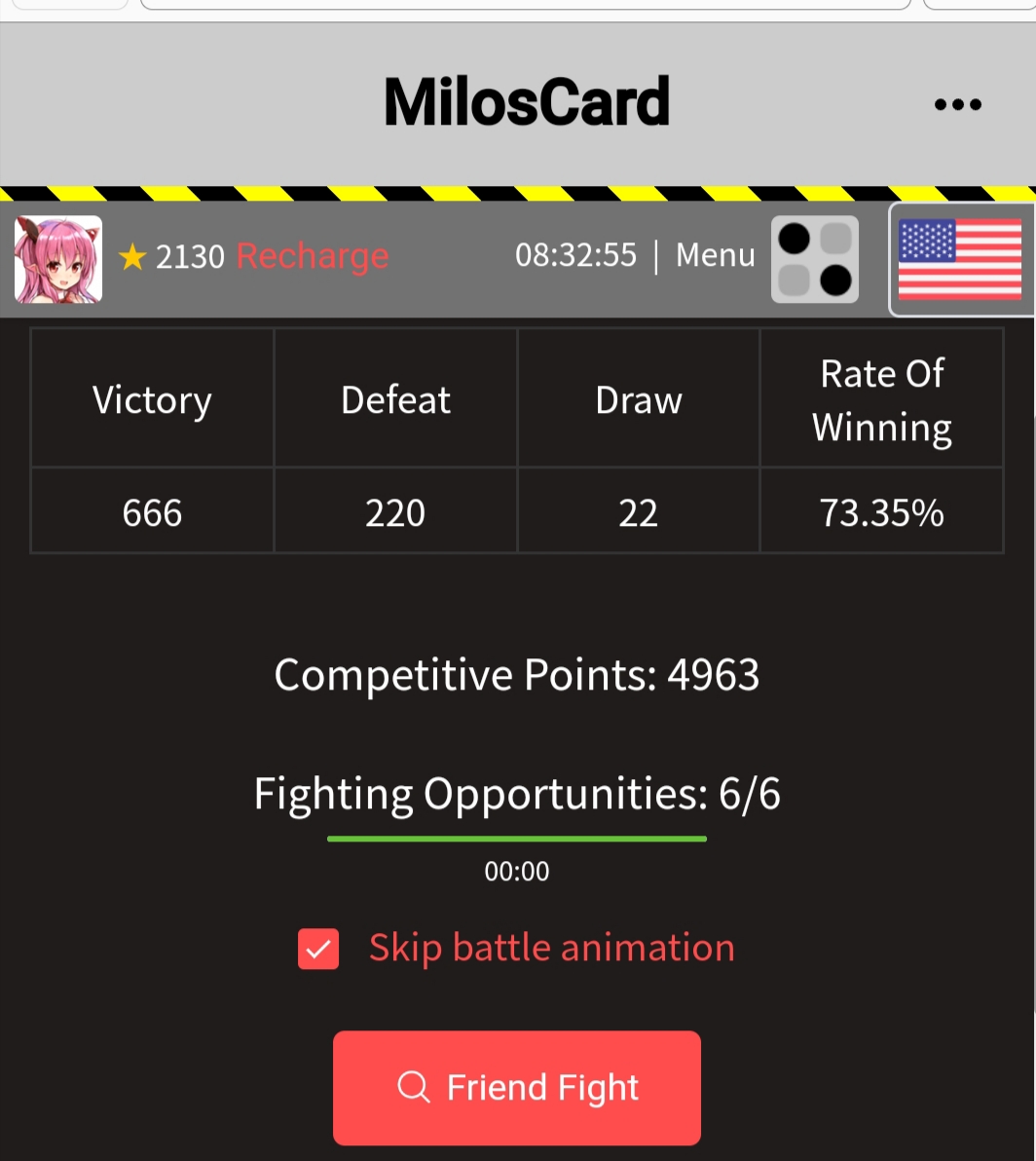
Task: Start a Friend Fight
Action: (517, 1087)
